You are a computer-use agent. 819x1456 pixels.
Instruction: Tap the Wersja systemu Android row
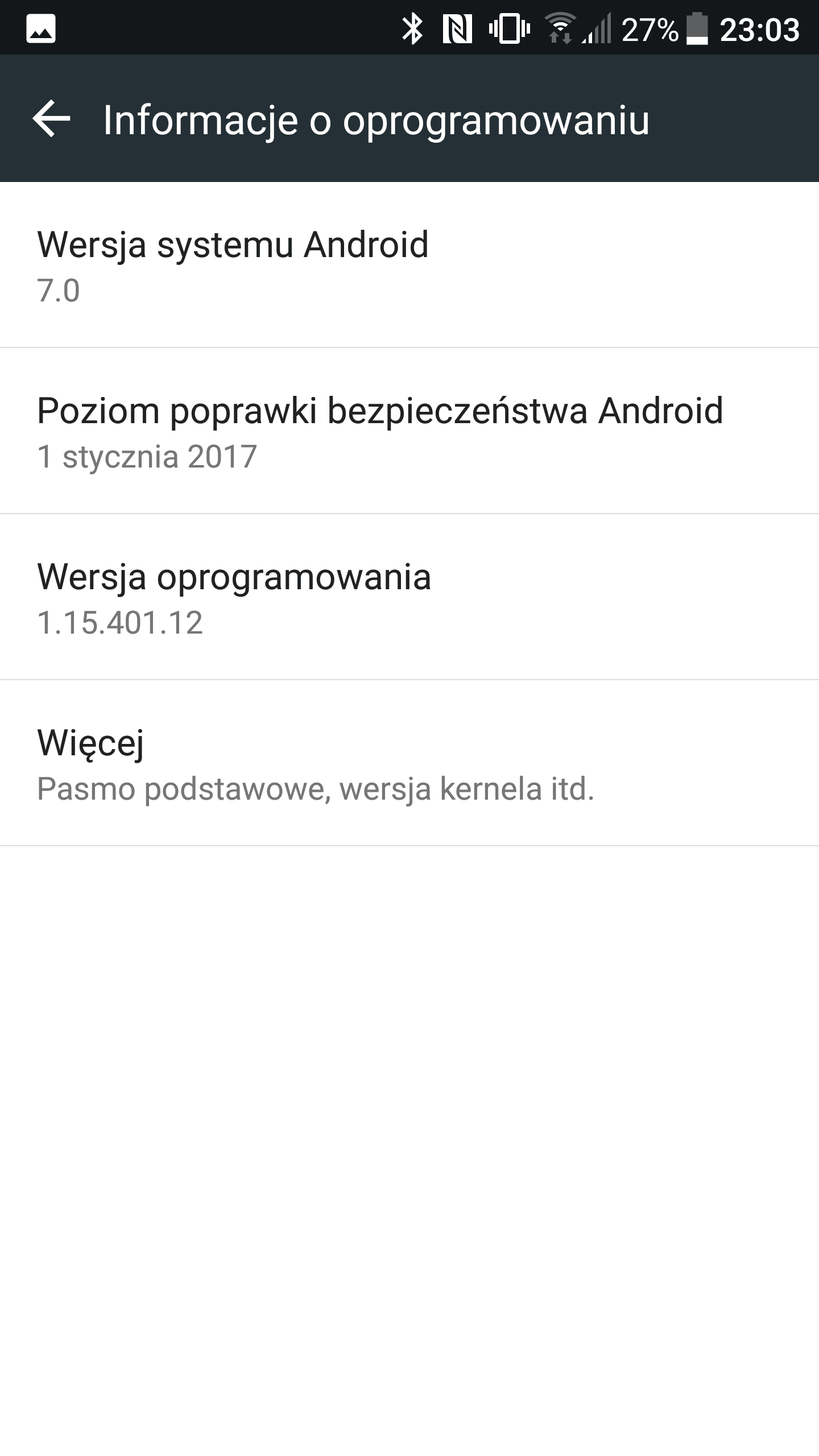click(409, 265)
